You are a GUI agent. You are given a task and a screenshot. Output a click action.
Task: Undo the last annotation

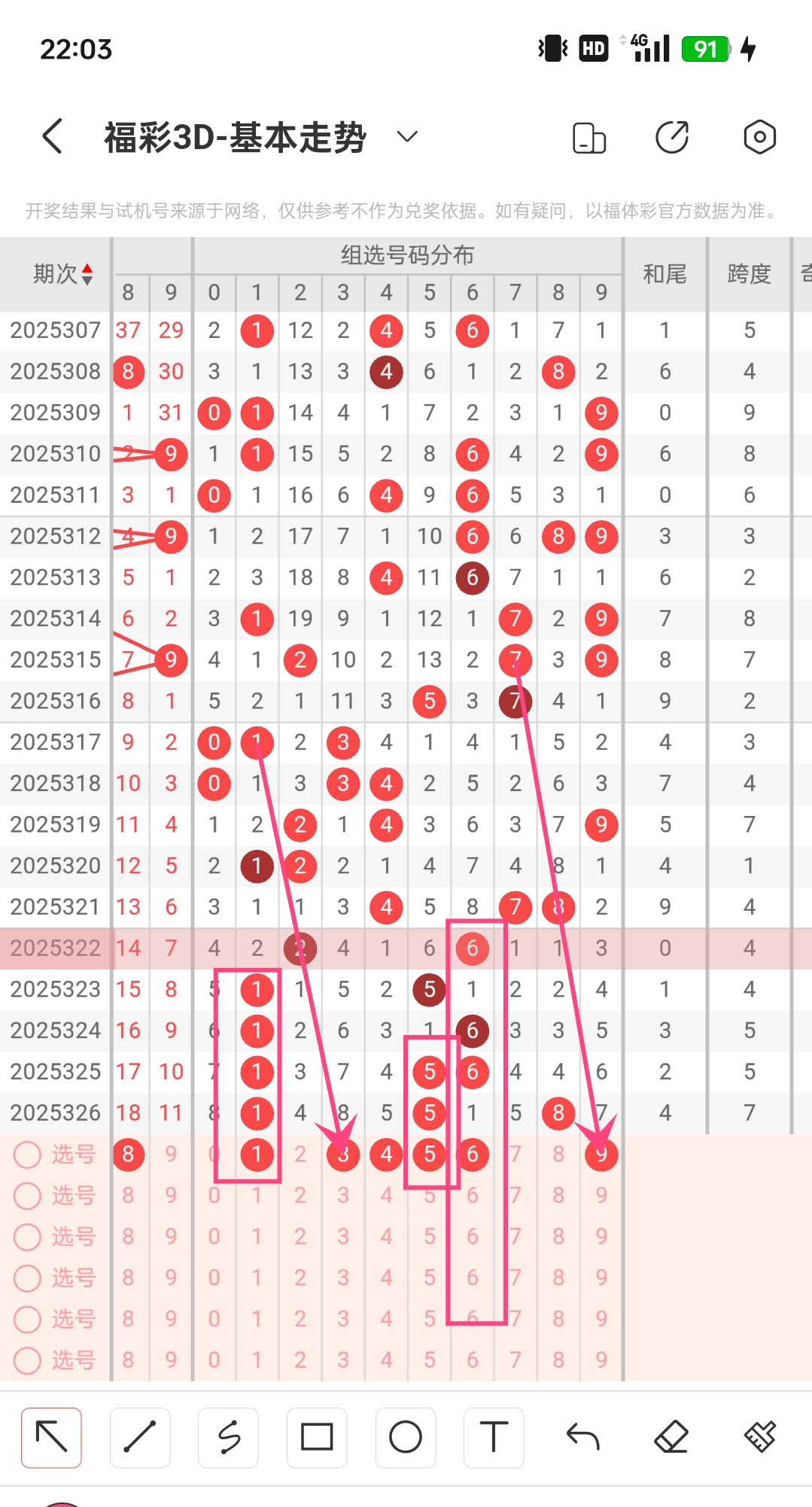pyautogui.click(x=581, y=1436)
